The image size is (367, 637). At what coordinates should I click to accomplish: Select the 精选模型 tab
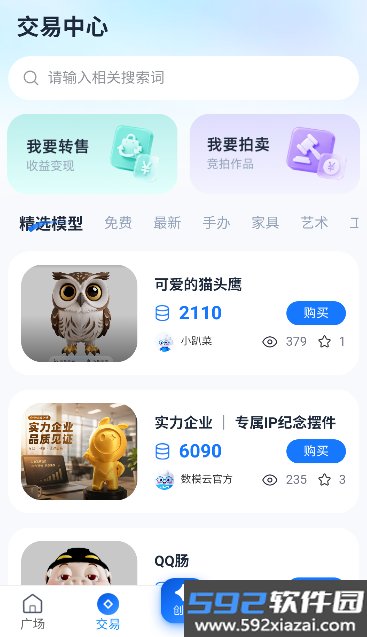pyautogui.click(x=51, y=223)
